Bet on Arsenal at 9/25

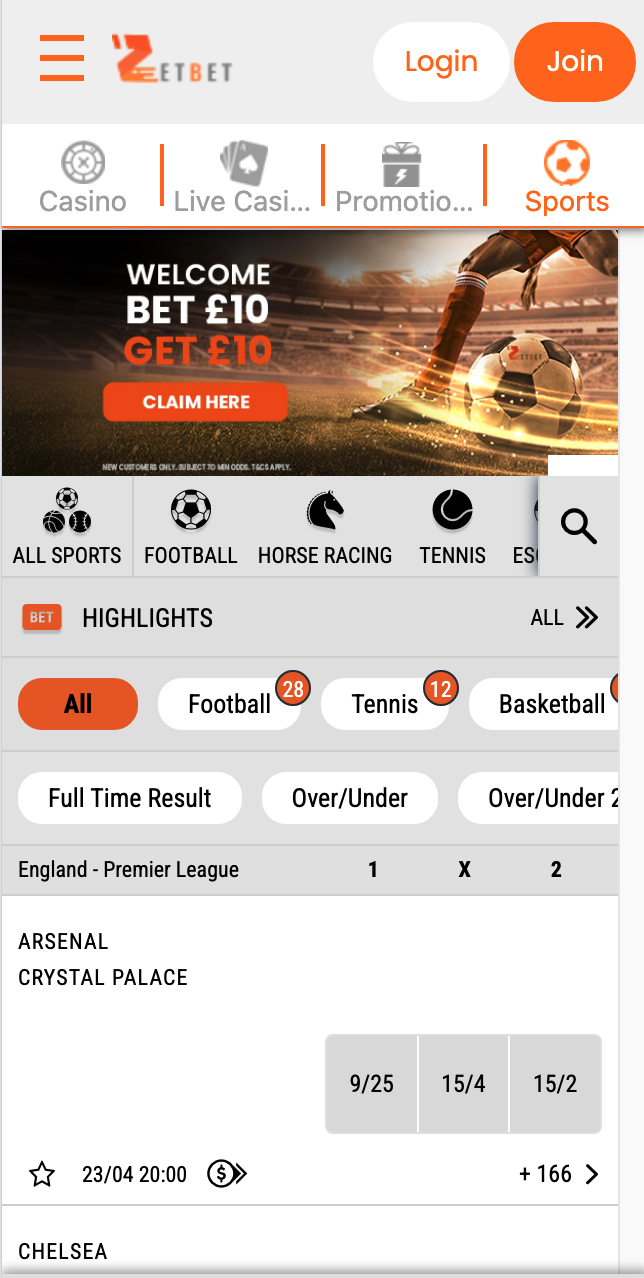pos(372,1084)
